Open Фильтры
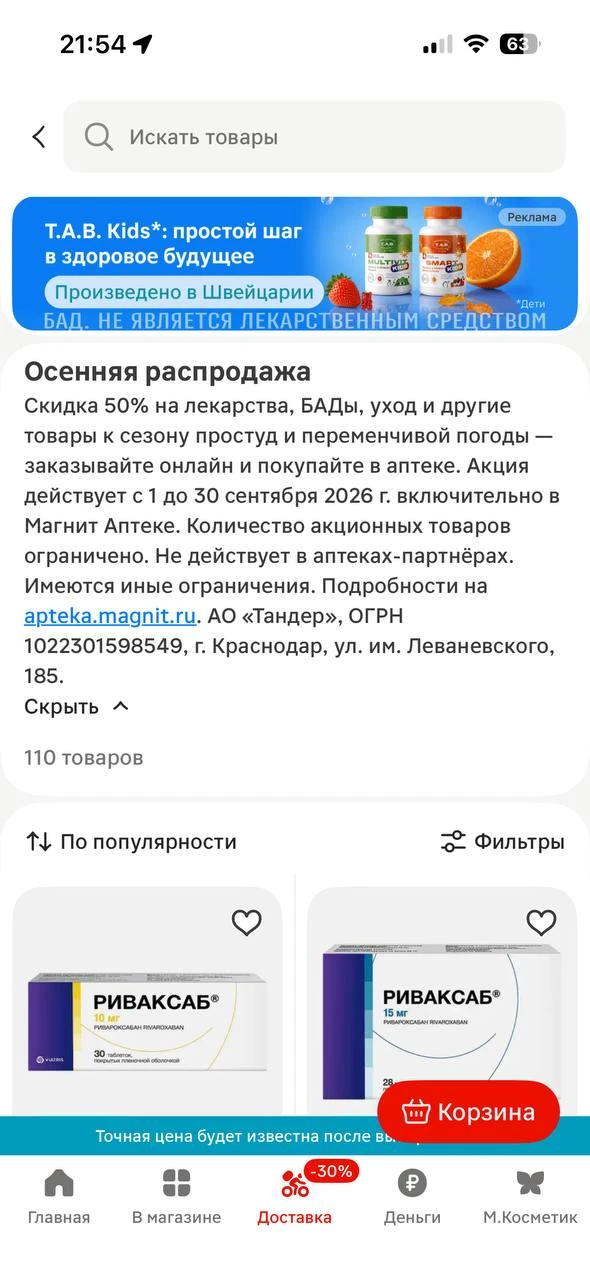 pyautogui.click(x=502, y=841)
